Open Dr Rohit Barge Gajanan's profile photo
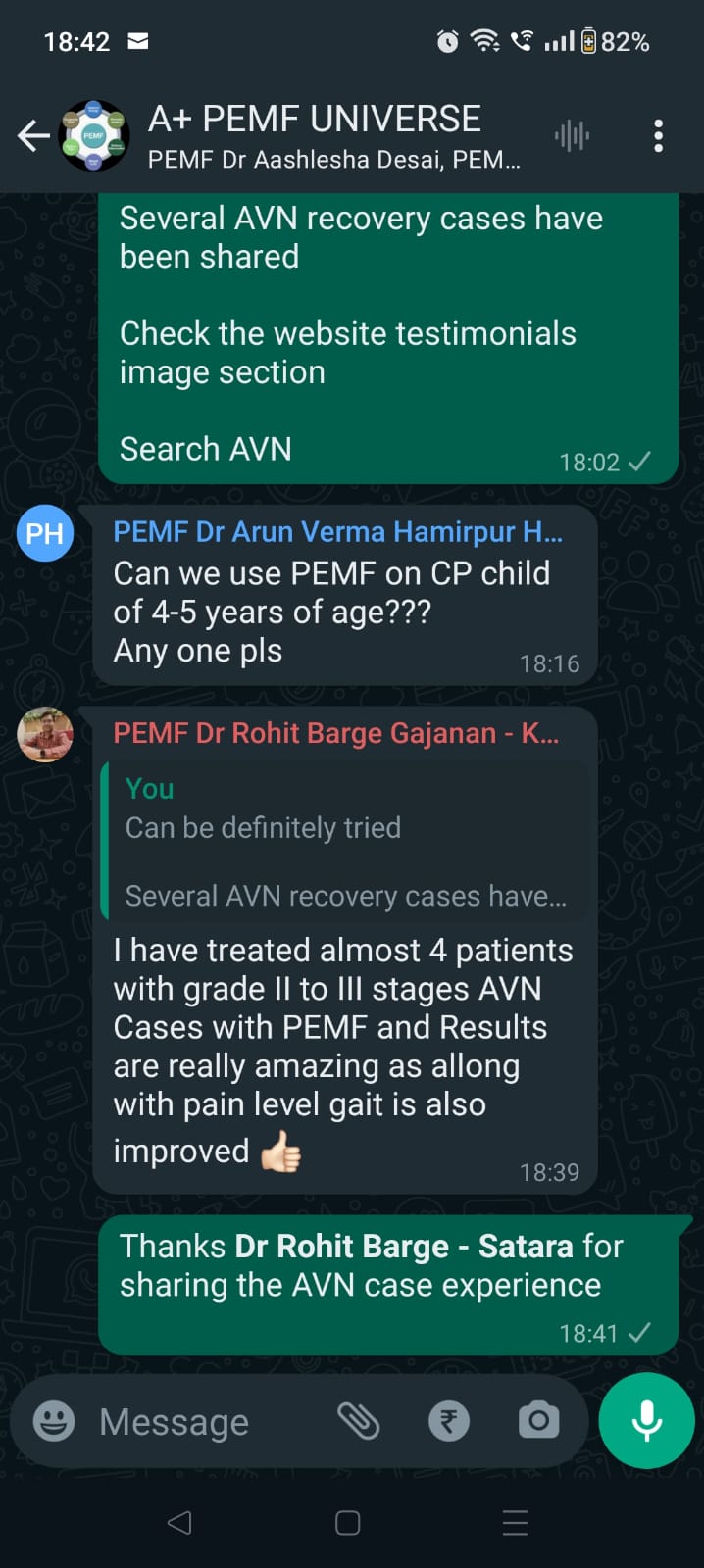 point(45,734)
